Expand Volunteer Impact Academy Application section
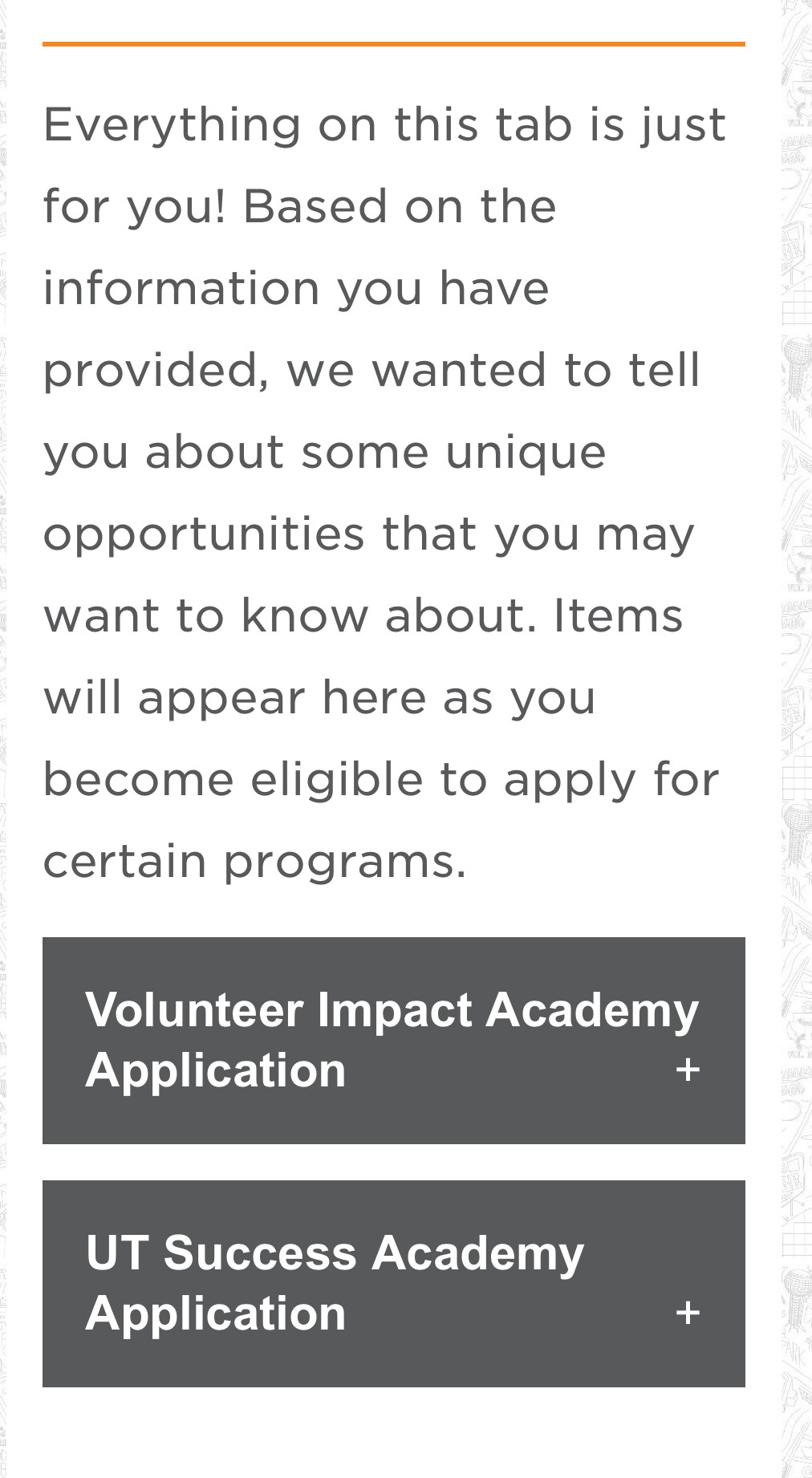The image size is (812, 1478). pyautogui.click(x=393, y=1040)
